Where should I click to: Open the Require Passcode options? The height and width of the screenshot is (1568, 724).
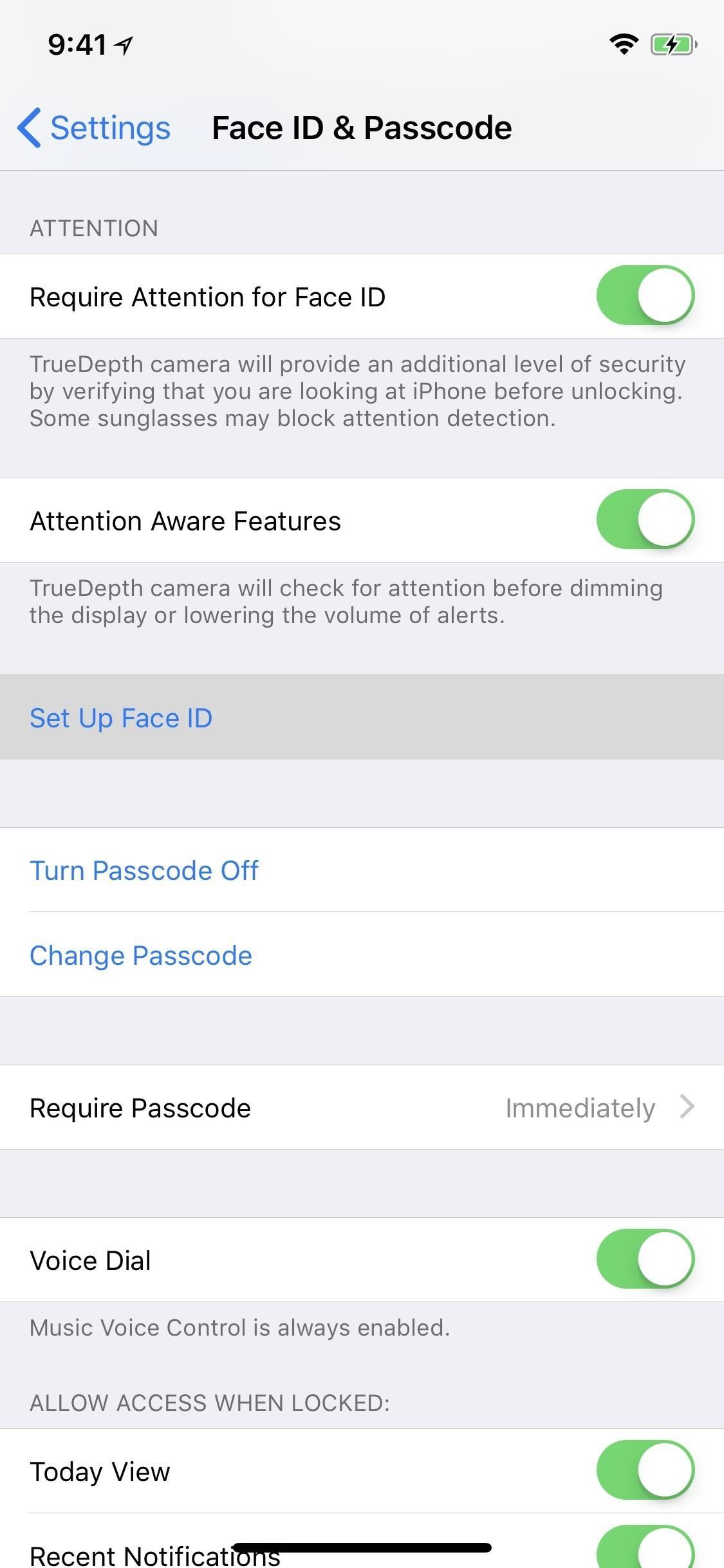coord(362,1107)
